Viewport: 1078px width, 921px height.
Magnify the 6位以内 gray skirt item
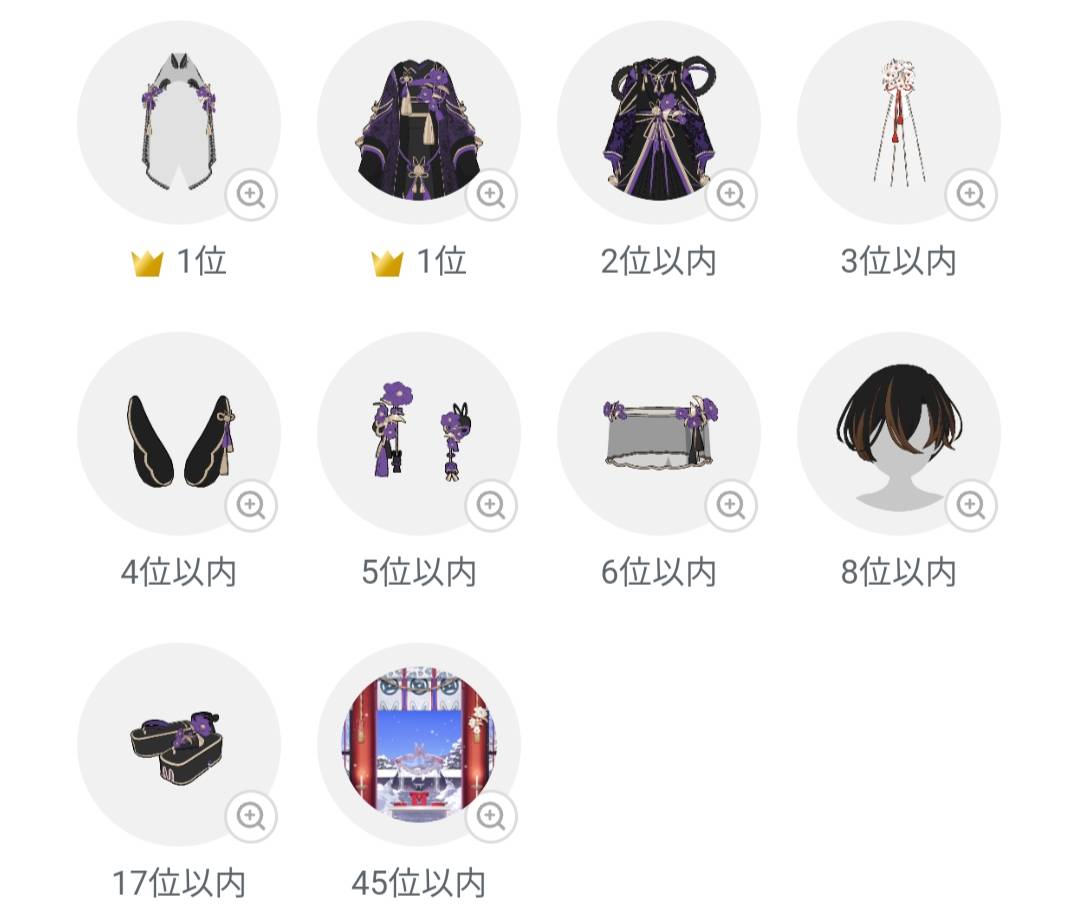[731, 505]
